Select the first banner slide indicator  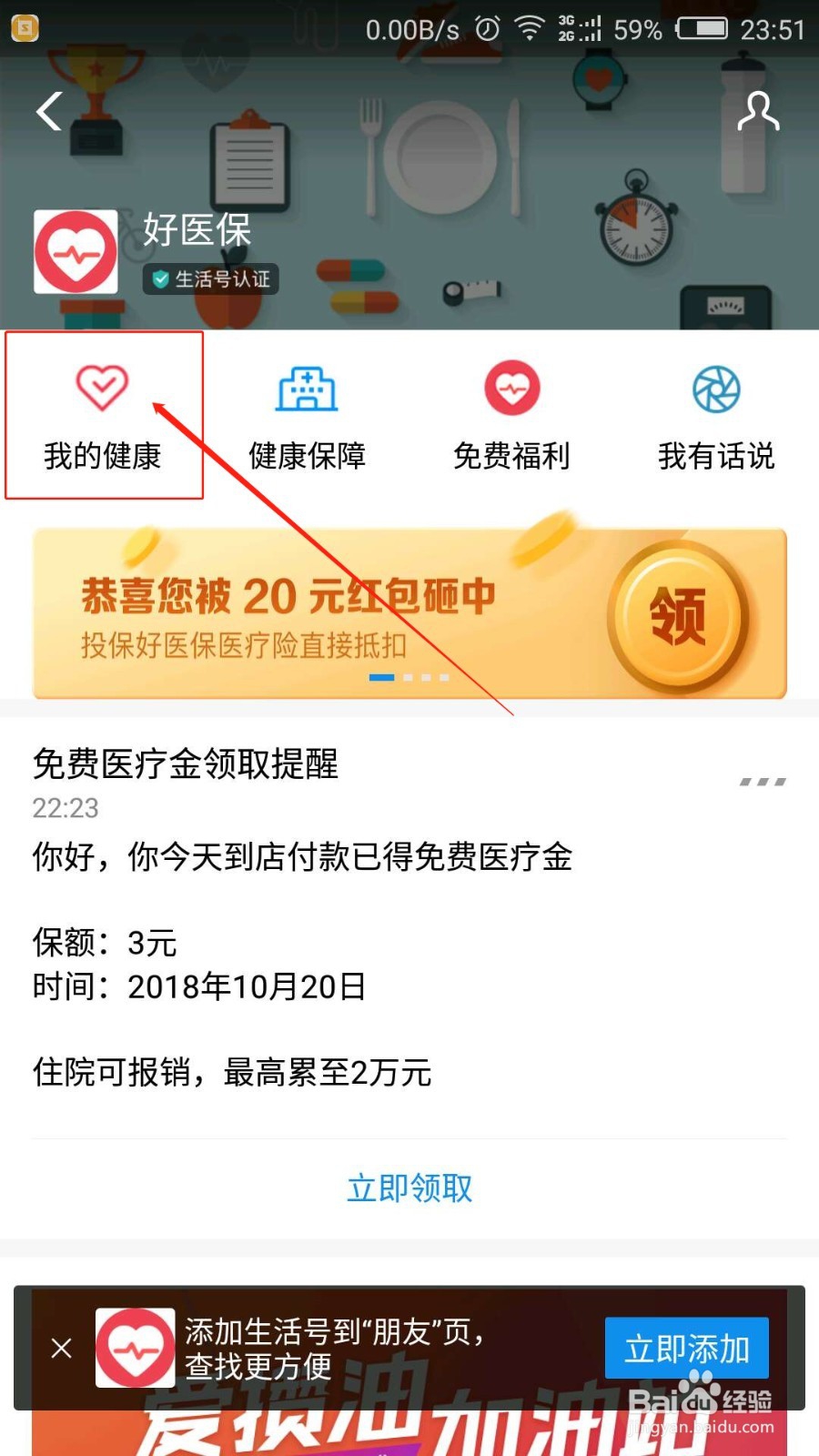point(382,678)
